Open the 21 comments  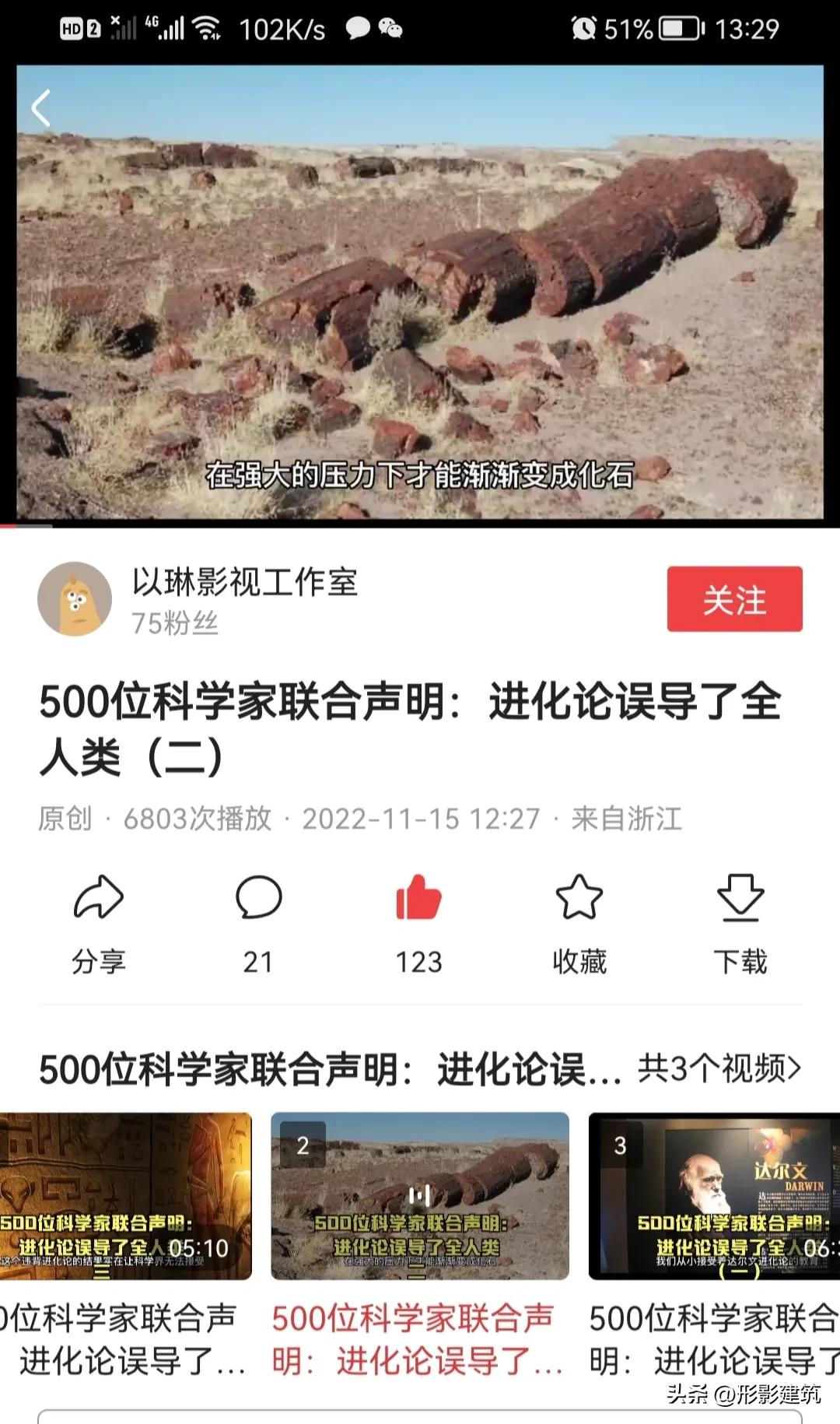[258, 923]
